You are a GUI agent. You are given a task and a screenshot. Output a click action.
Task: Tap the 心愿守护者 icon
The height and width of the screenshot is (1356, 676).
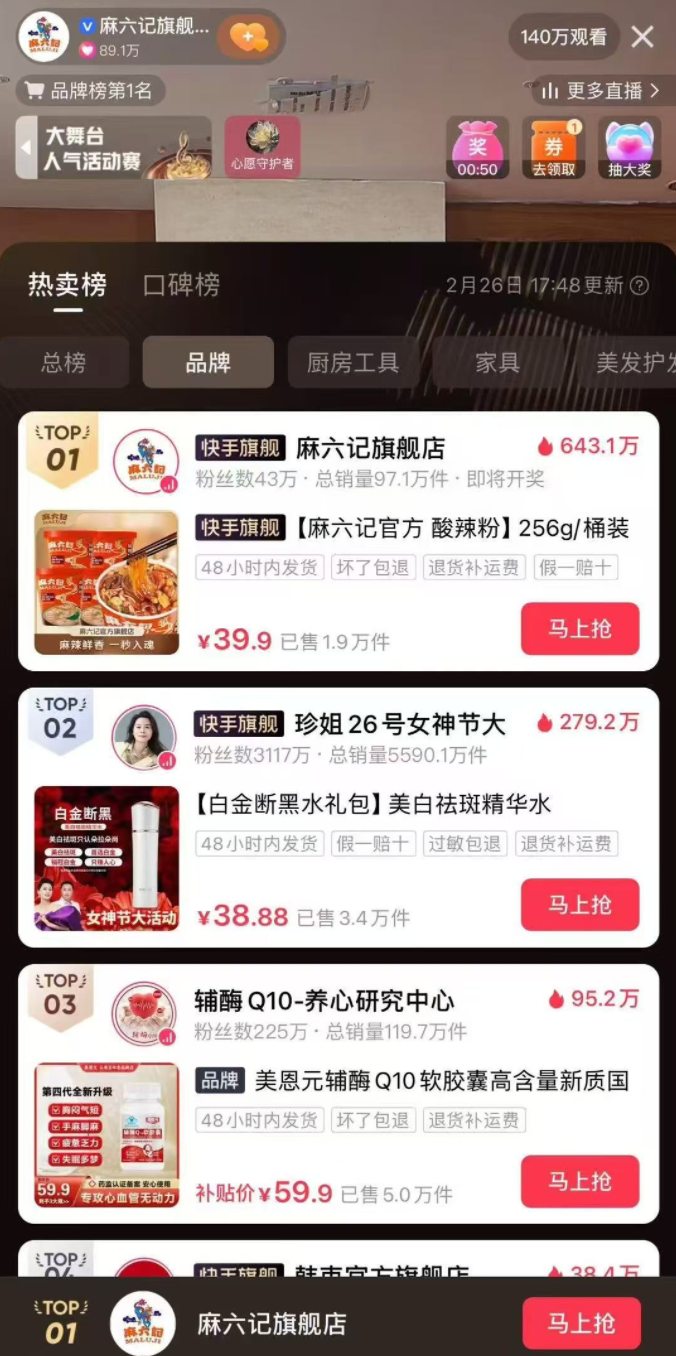262,147
